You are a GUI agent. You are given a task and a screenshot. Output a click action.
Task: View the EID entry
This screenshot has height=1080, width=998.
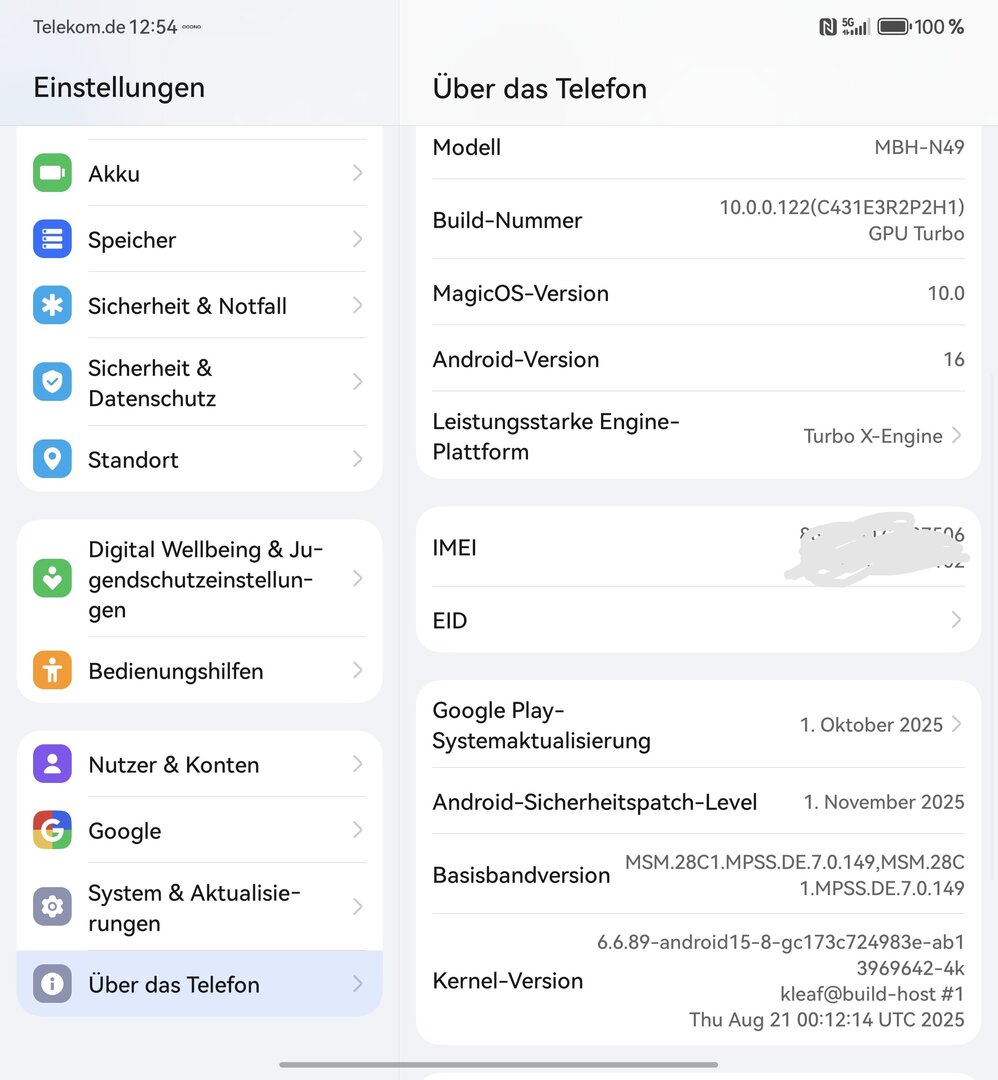(x=698, y=620)
